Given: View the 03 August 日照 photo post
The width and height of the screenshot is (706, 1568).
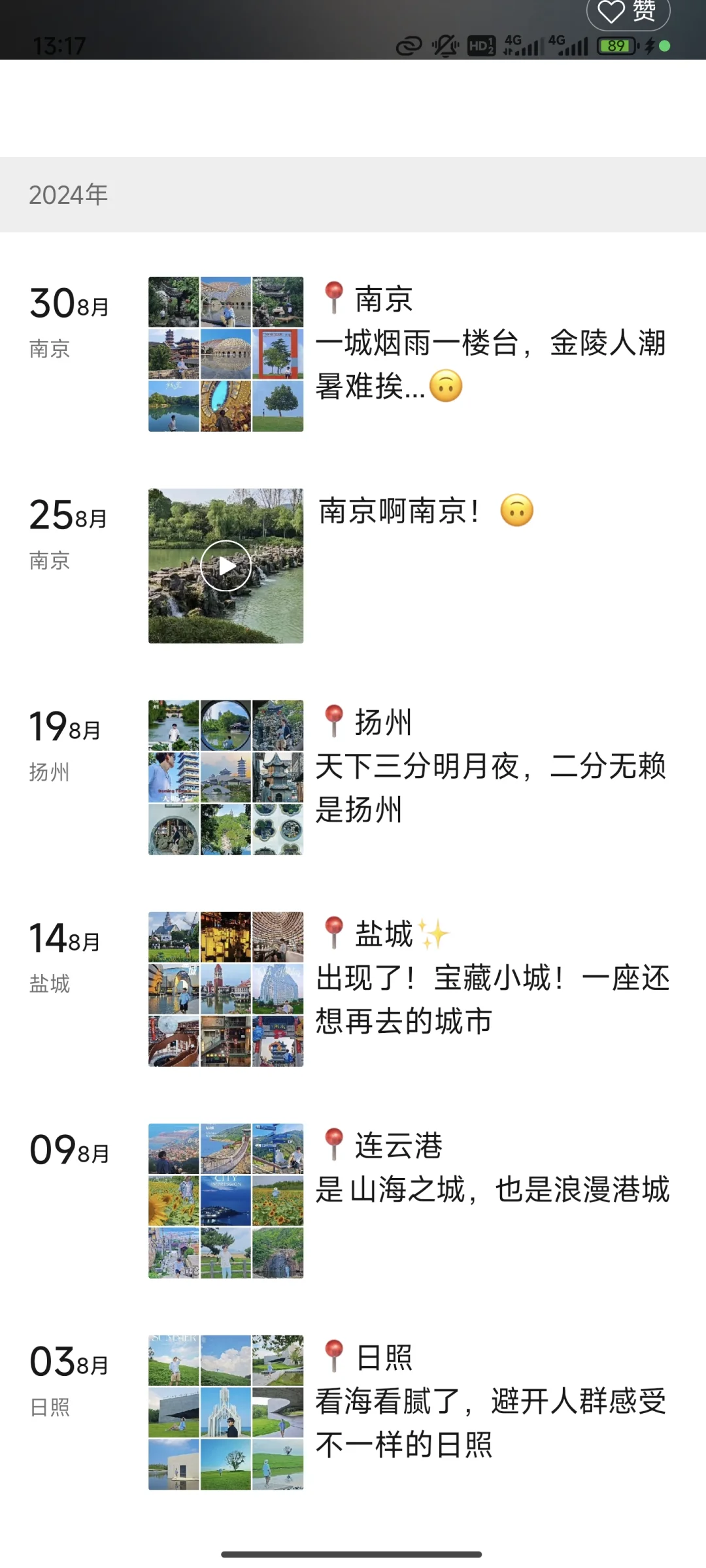Looking at the screenshot, I should pos(226,1413).
